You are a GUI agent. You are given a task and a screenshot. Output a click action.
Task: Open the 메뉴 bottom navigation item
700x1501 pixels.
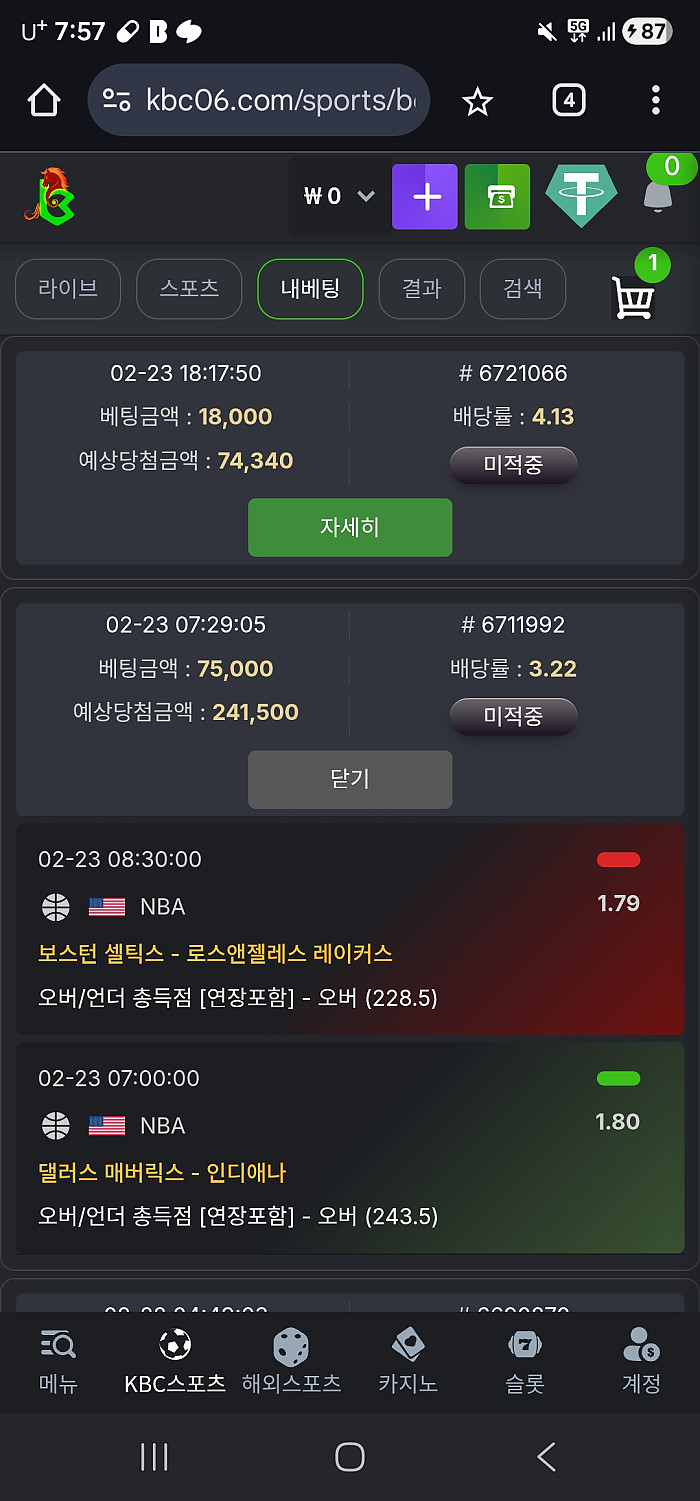pos(58,1362)
